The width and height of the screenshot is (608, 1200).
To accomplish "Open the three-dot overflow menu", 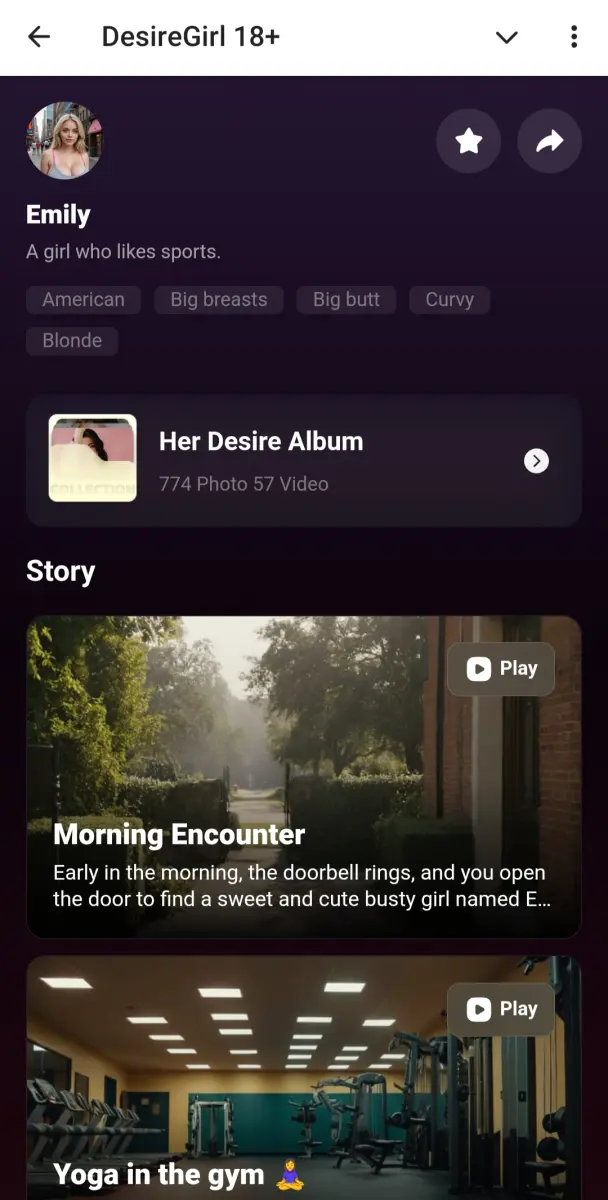I will 573,37.
